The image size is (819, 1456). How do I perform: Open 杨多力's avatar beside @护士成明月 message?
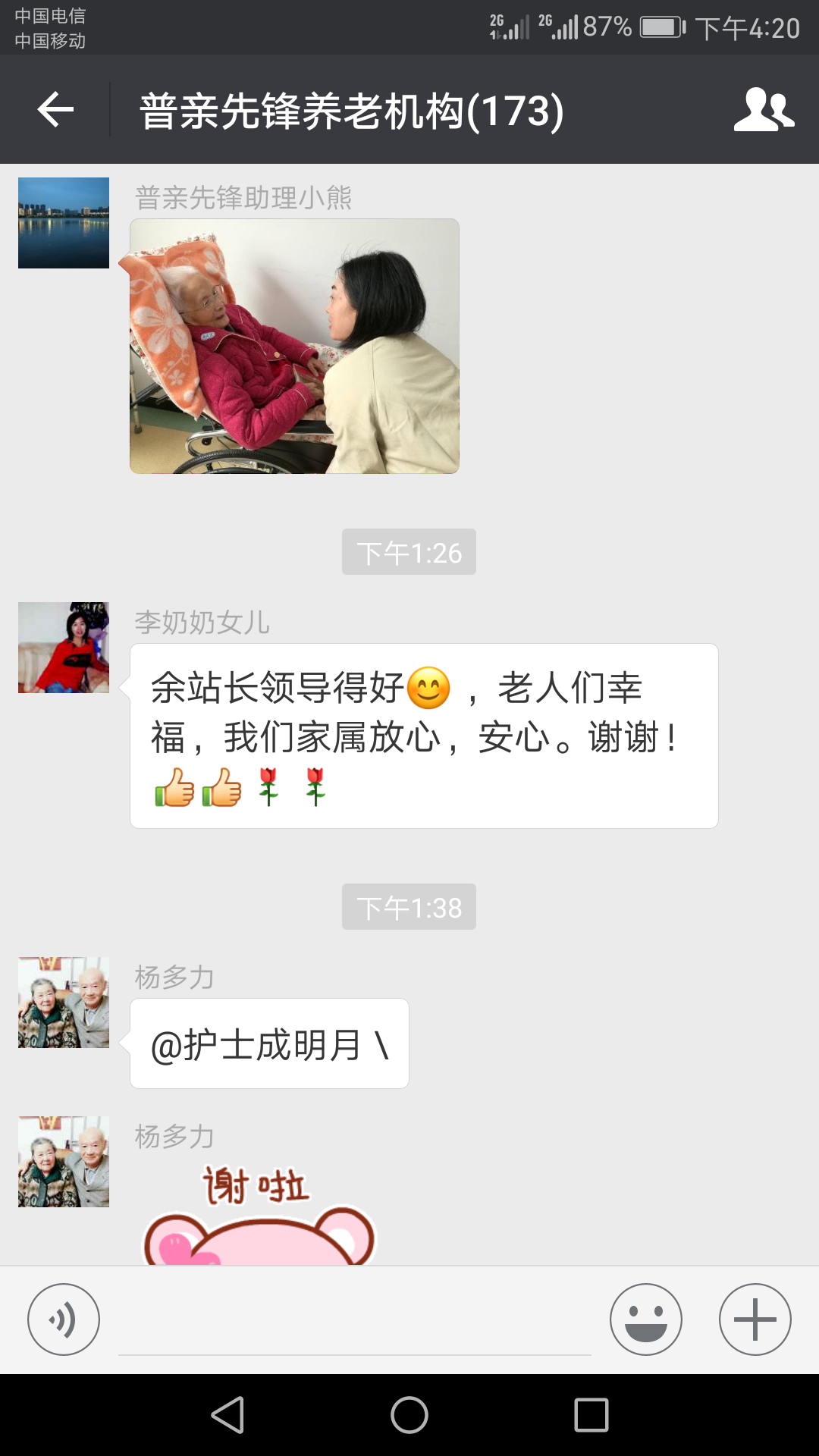64,1003
